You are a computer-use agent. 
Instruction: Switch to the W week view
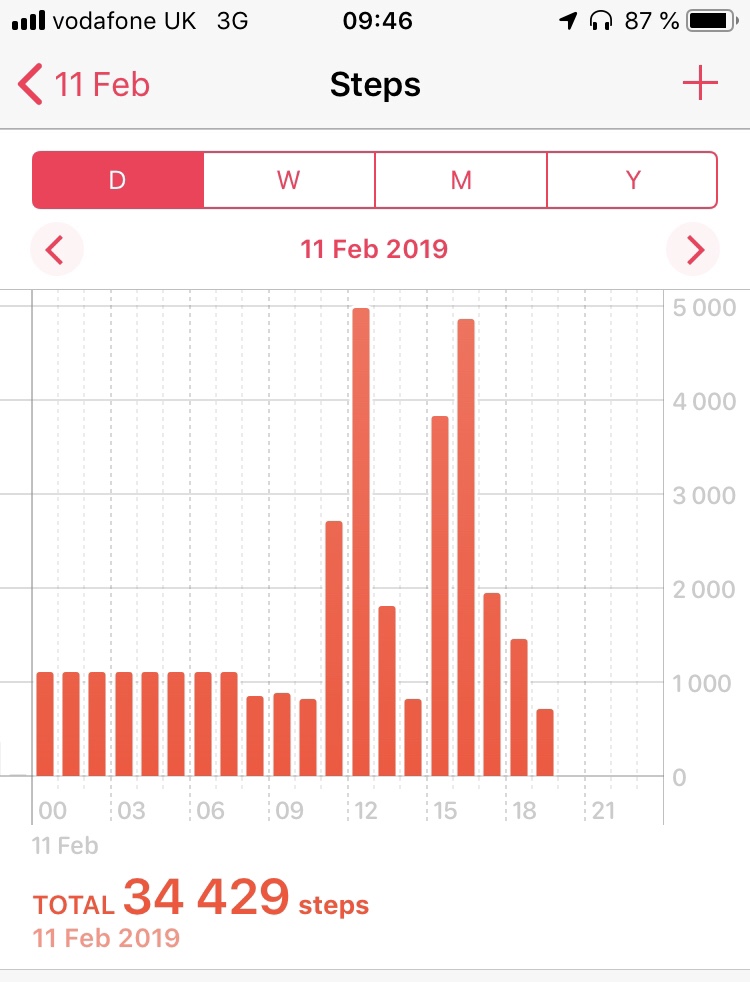coord(289,180)
